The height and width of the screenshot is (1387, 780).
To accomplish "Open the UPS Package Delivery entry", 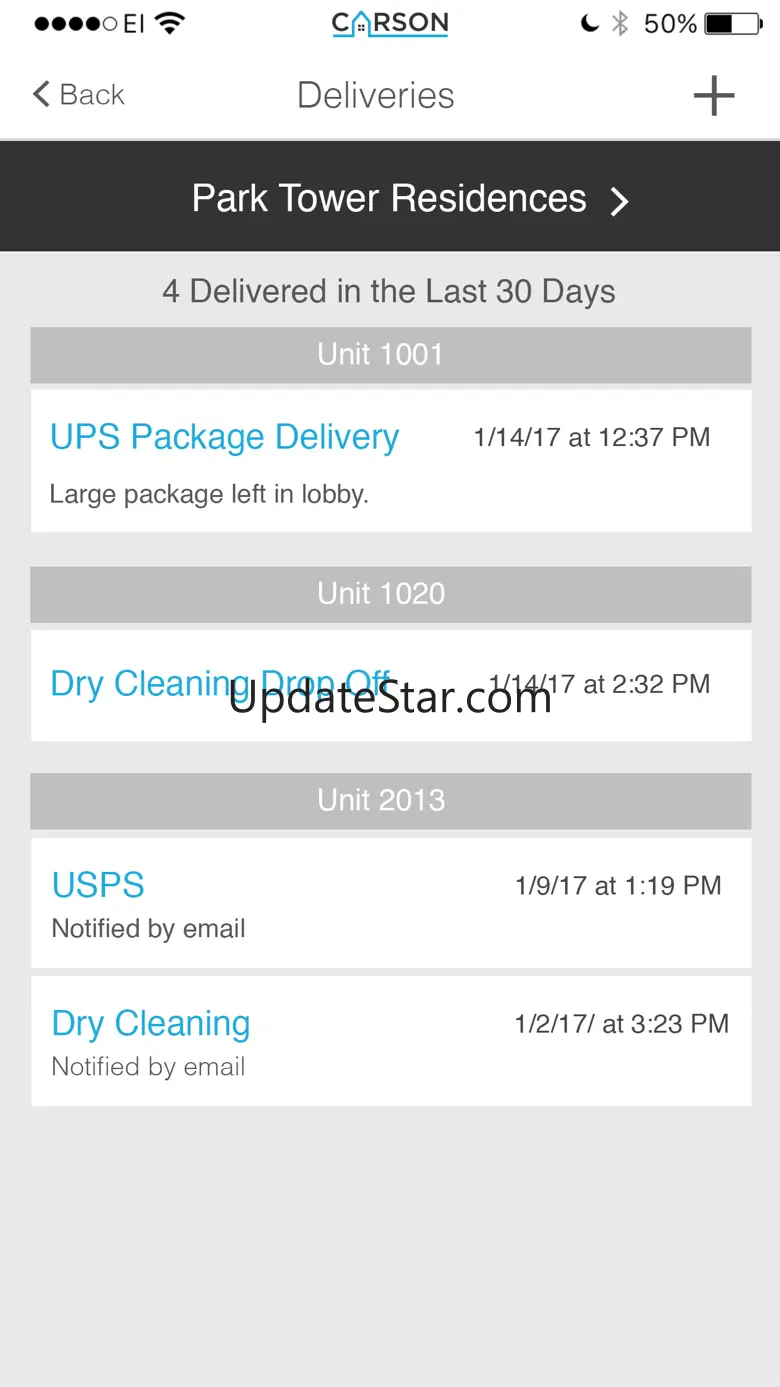I will [390, 461].
